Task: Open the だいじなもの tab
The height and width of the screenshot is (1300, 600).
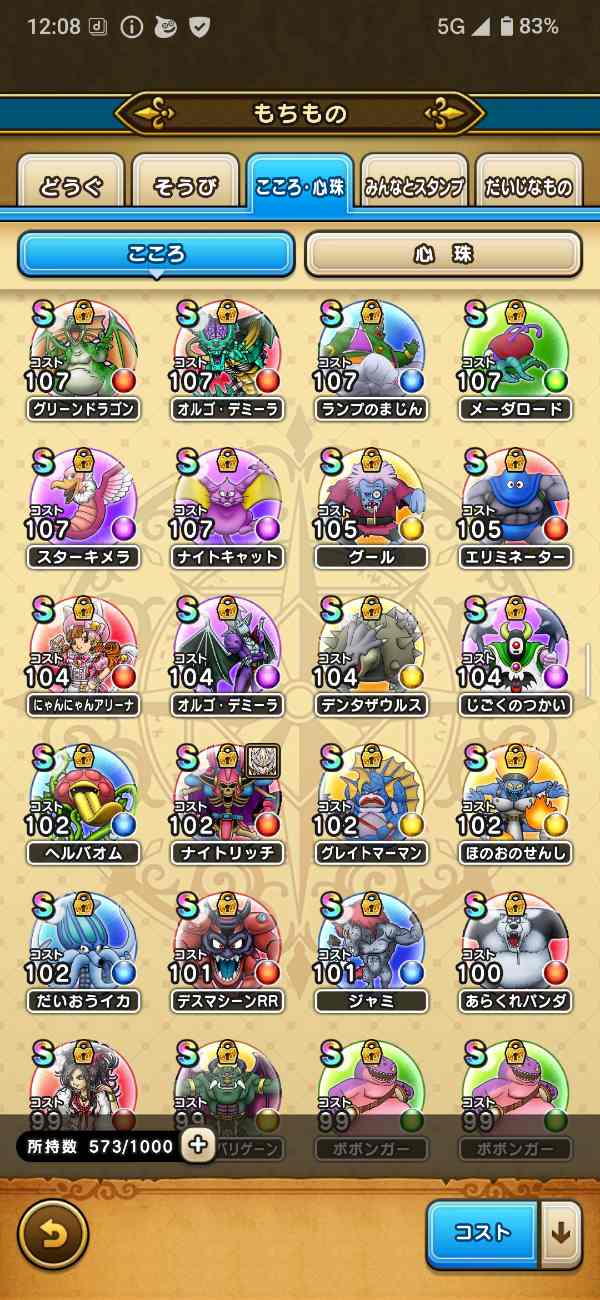Action: tap(528, 185)
